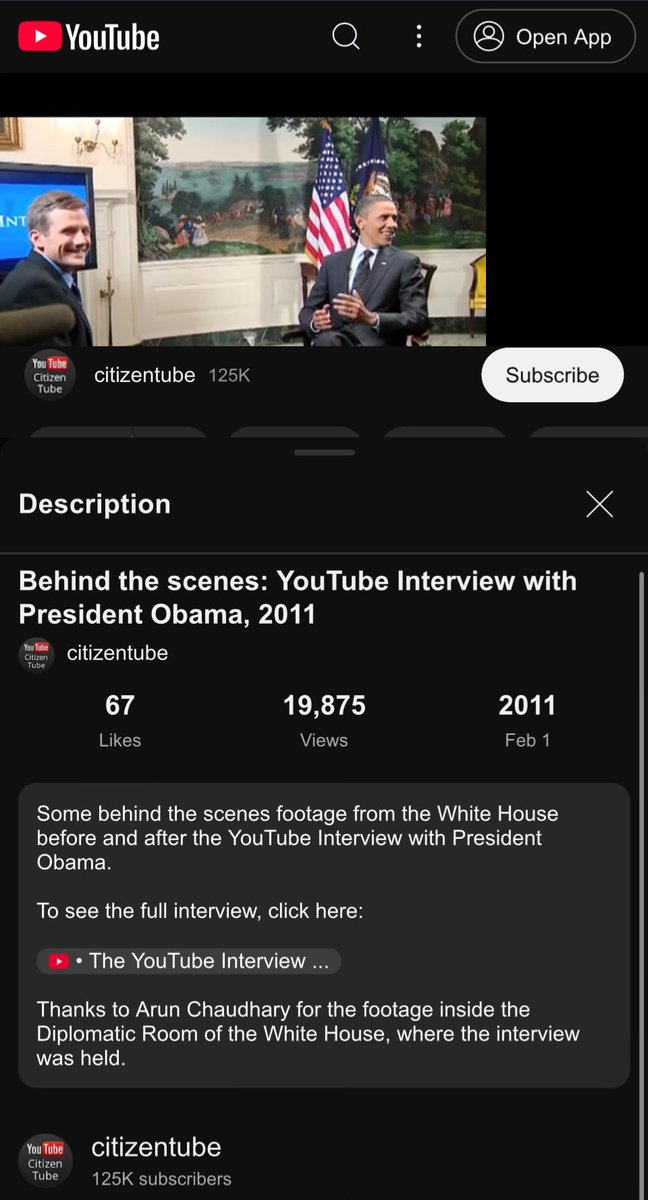Open the three-dot overflow menu
Image resolution: width=648 pixels, height=1200 pixels.
click(x=418, y=37)
